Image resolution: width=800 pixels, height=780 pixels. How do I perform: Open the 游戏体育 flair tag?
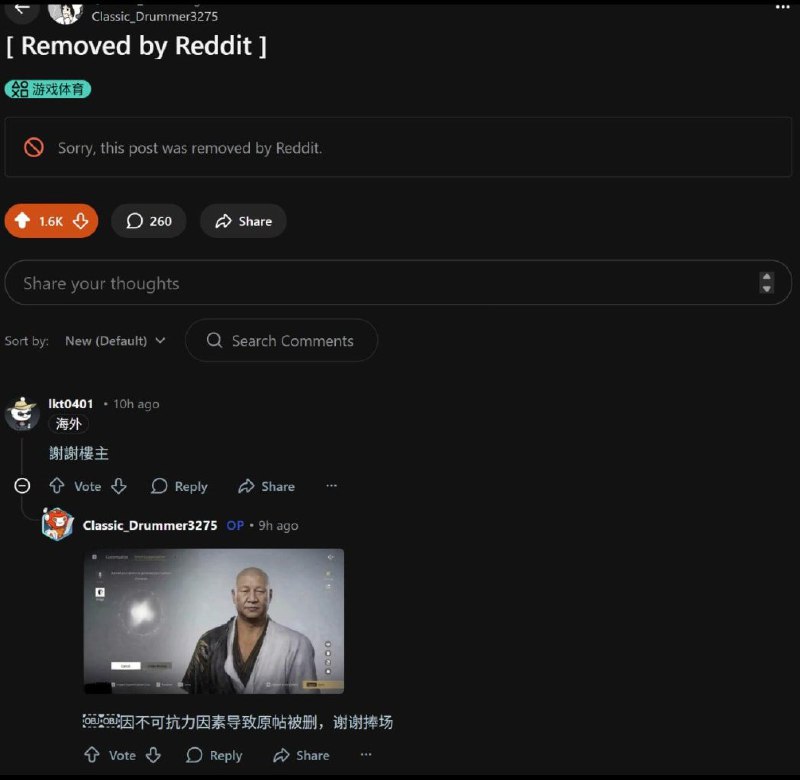point(48,89)
